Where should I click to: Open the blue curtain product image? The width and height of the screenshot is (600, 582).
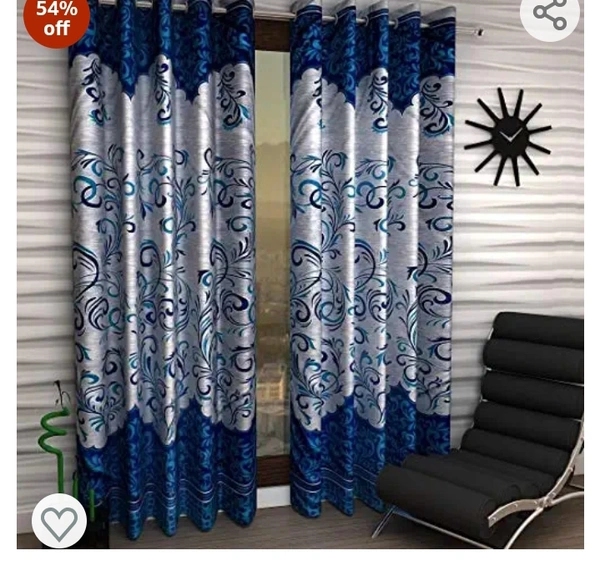tap(300, 280)
